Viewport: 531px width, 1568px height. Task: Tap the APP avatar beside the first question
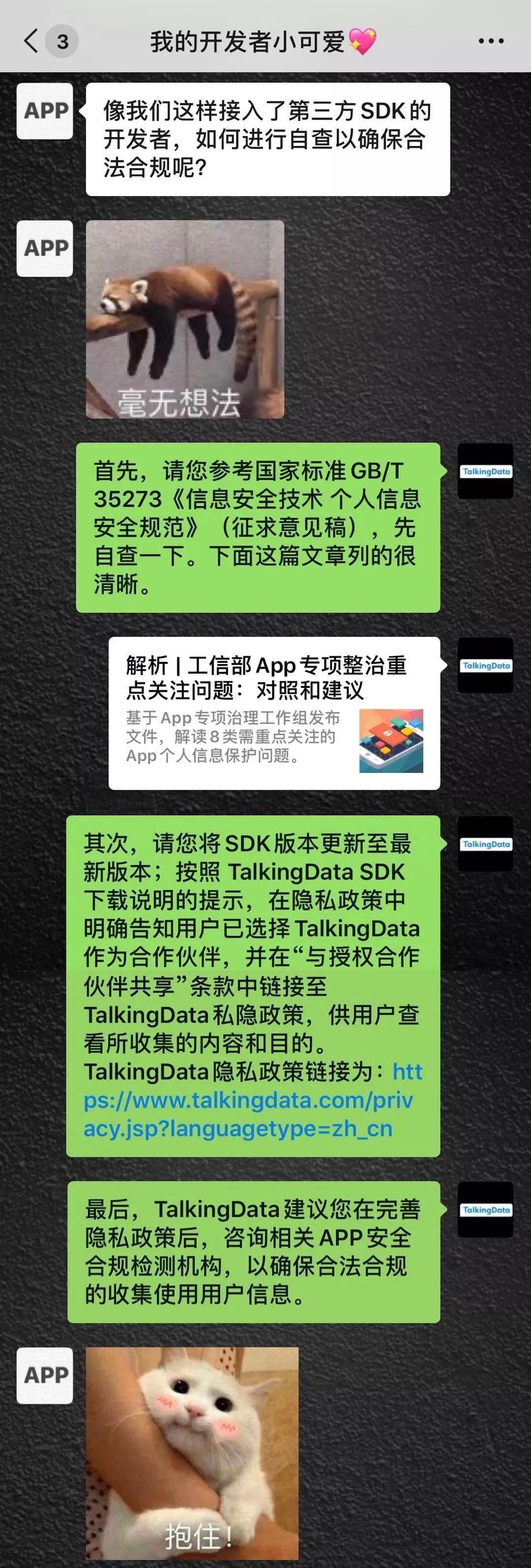(45, 112)
